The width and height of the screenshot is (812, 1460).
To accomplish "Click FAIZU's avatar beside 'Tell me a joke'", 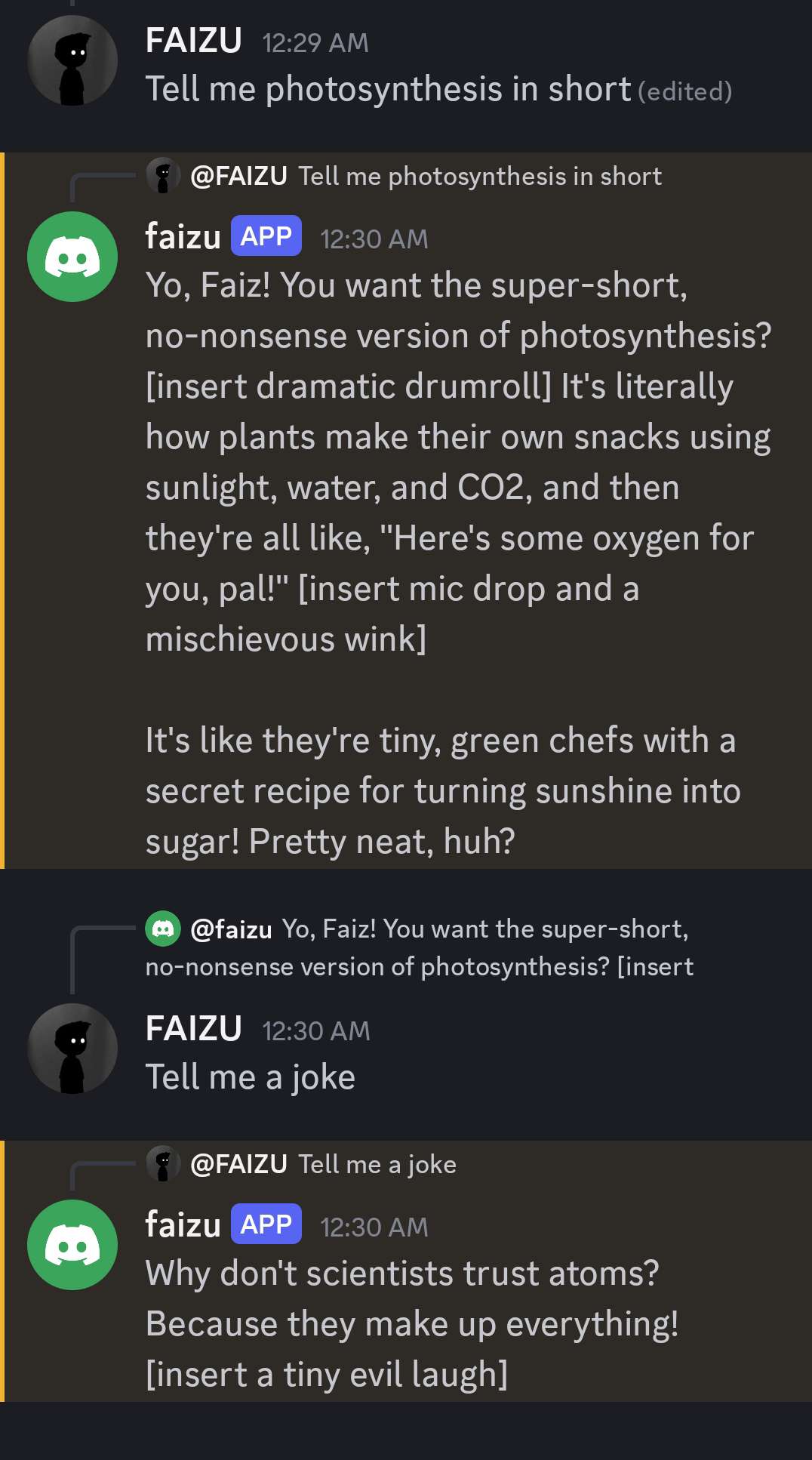I will [x=72, y=1049].
